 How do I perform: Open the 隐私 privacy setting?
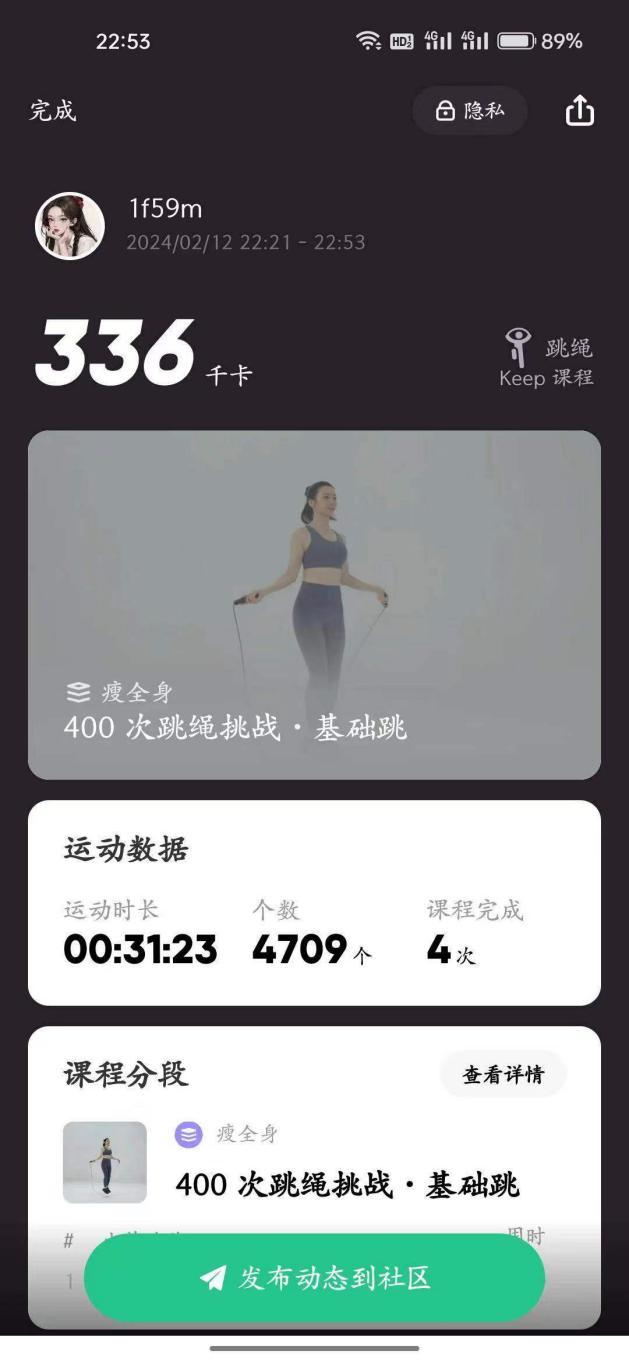click(470, 111)
